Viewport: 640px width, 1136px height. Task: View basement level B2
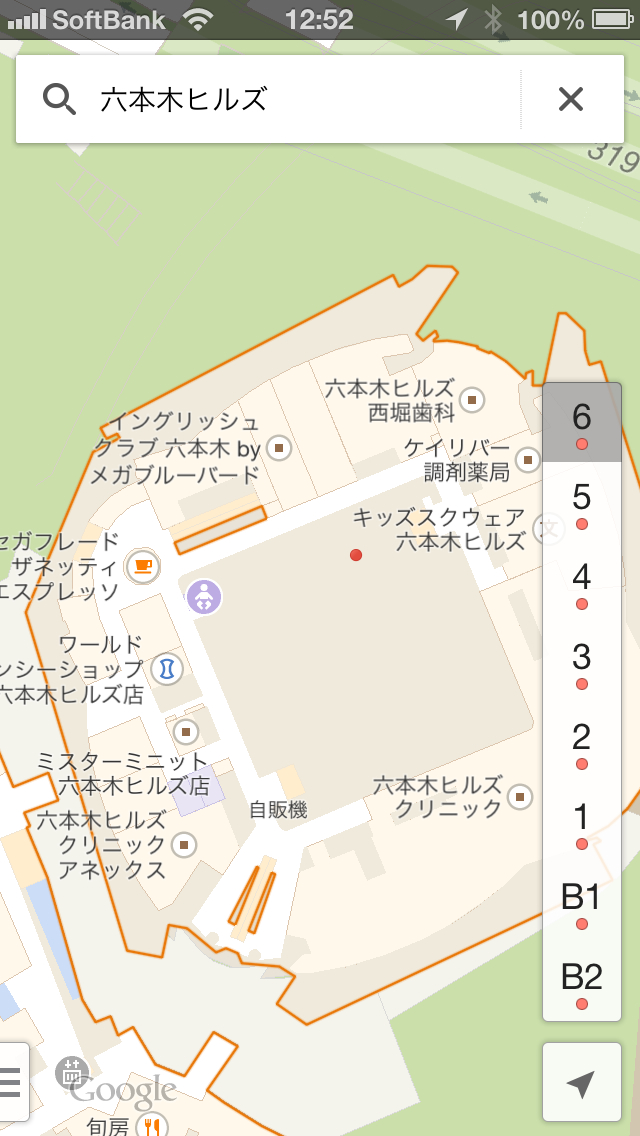pyautogui.click(x=582, y=981)
